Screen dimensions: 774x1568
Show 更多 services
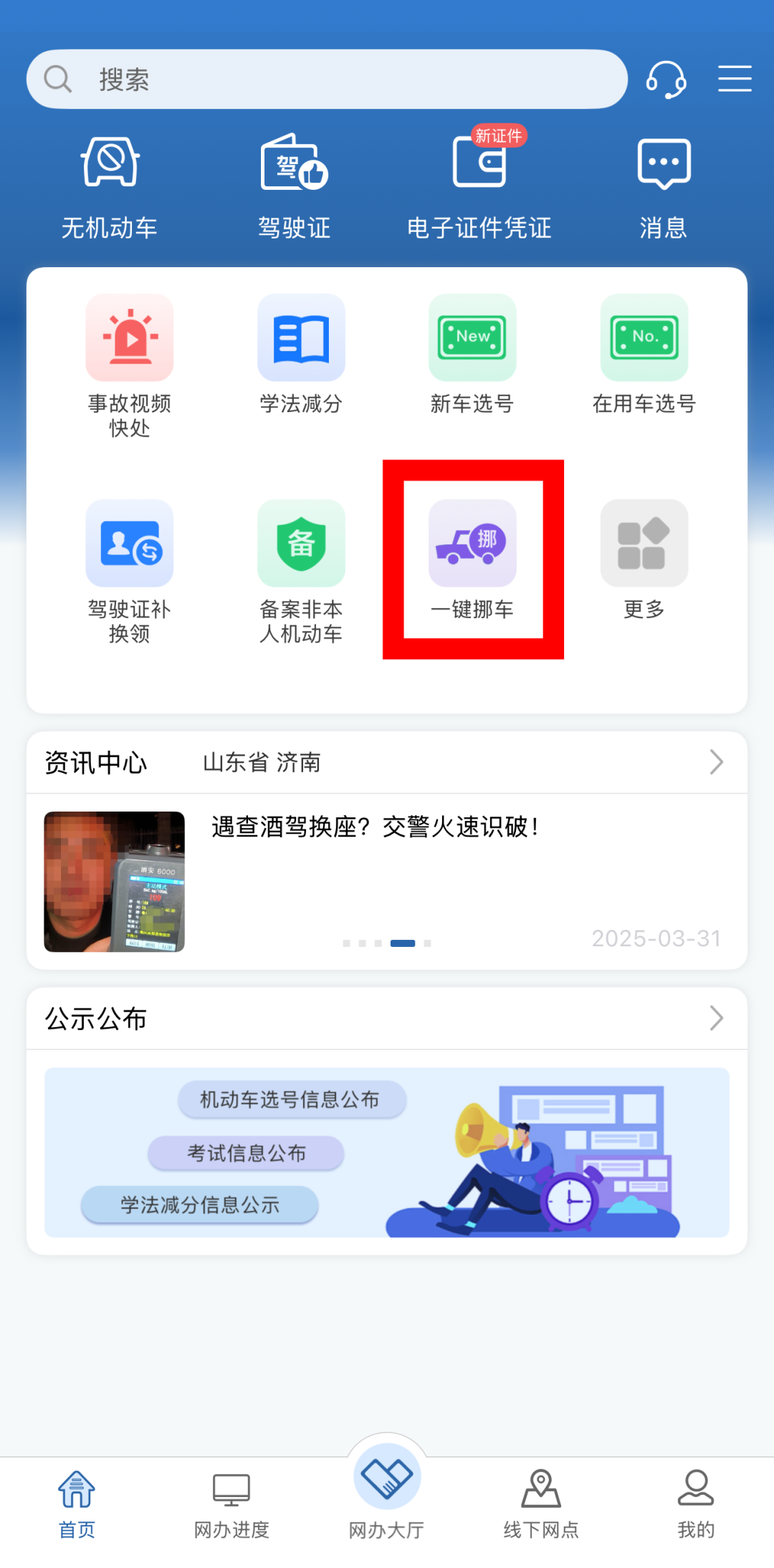click(644, 560)
